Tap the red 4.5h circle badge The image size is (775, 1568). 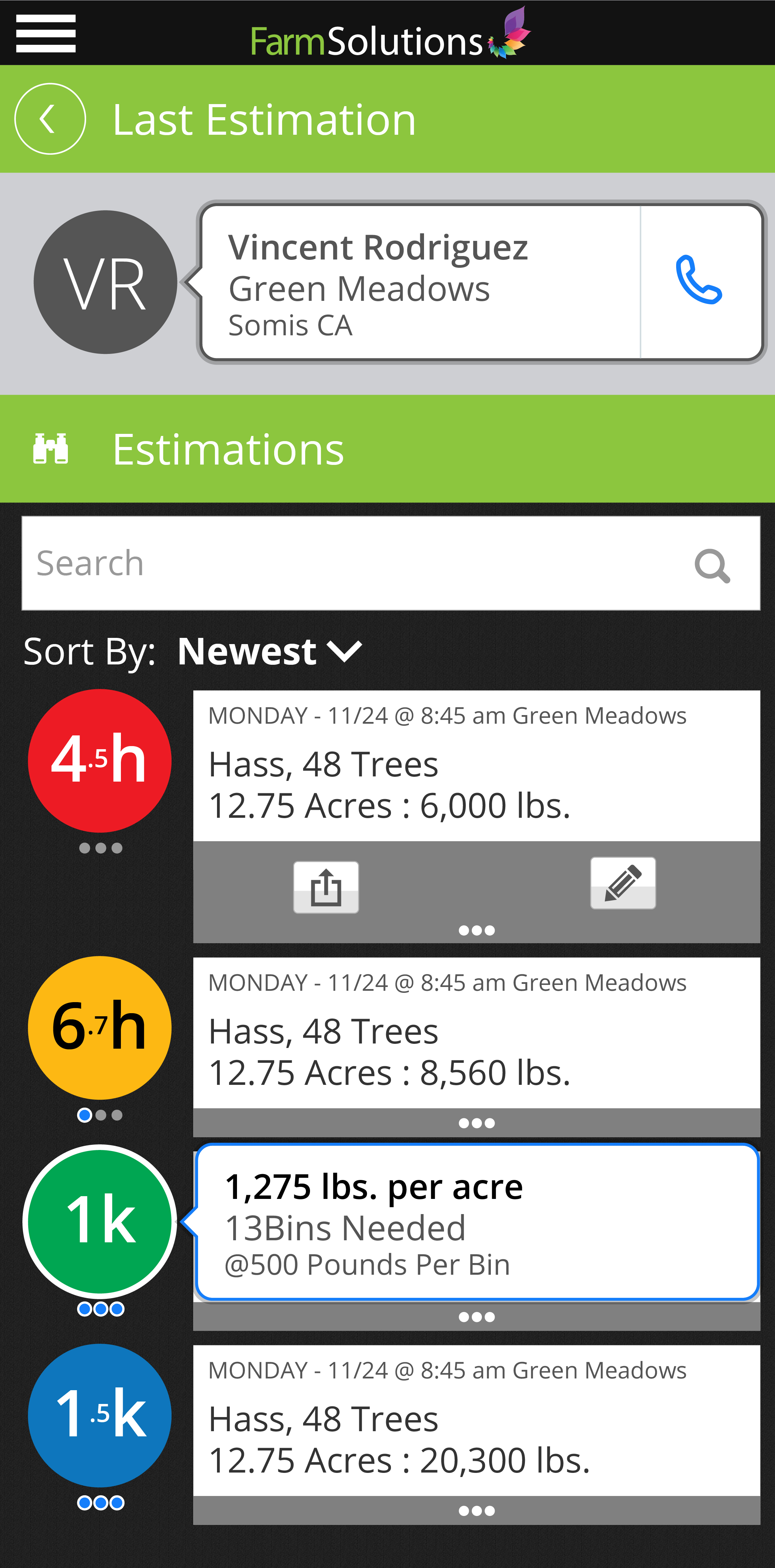tap(100, 761)
